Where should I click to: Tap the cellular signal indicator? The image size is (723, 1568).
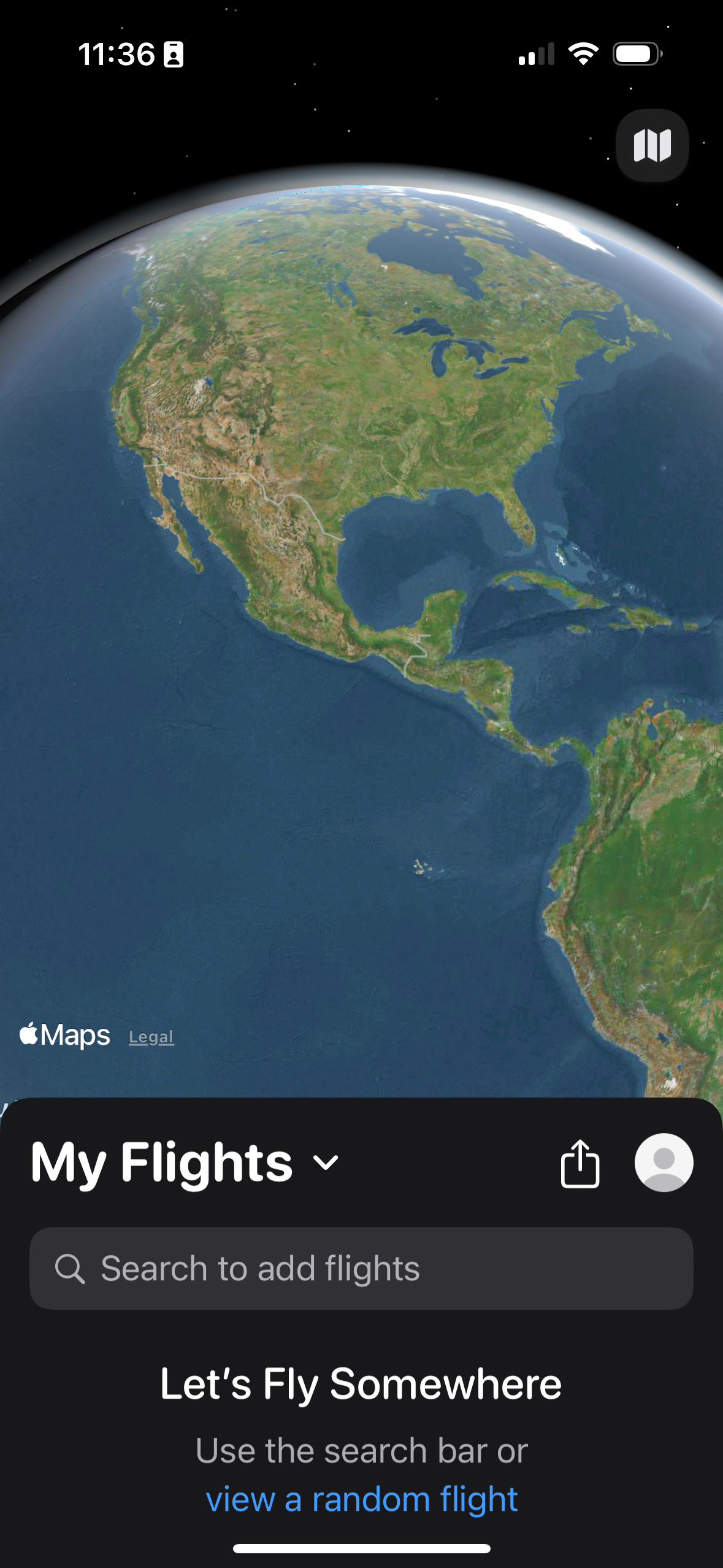[536, 55]
